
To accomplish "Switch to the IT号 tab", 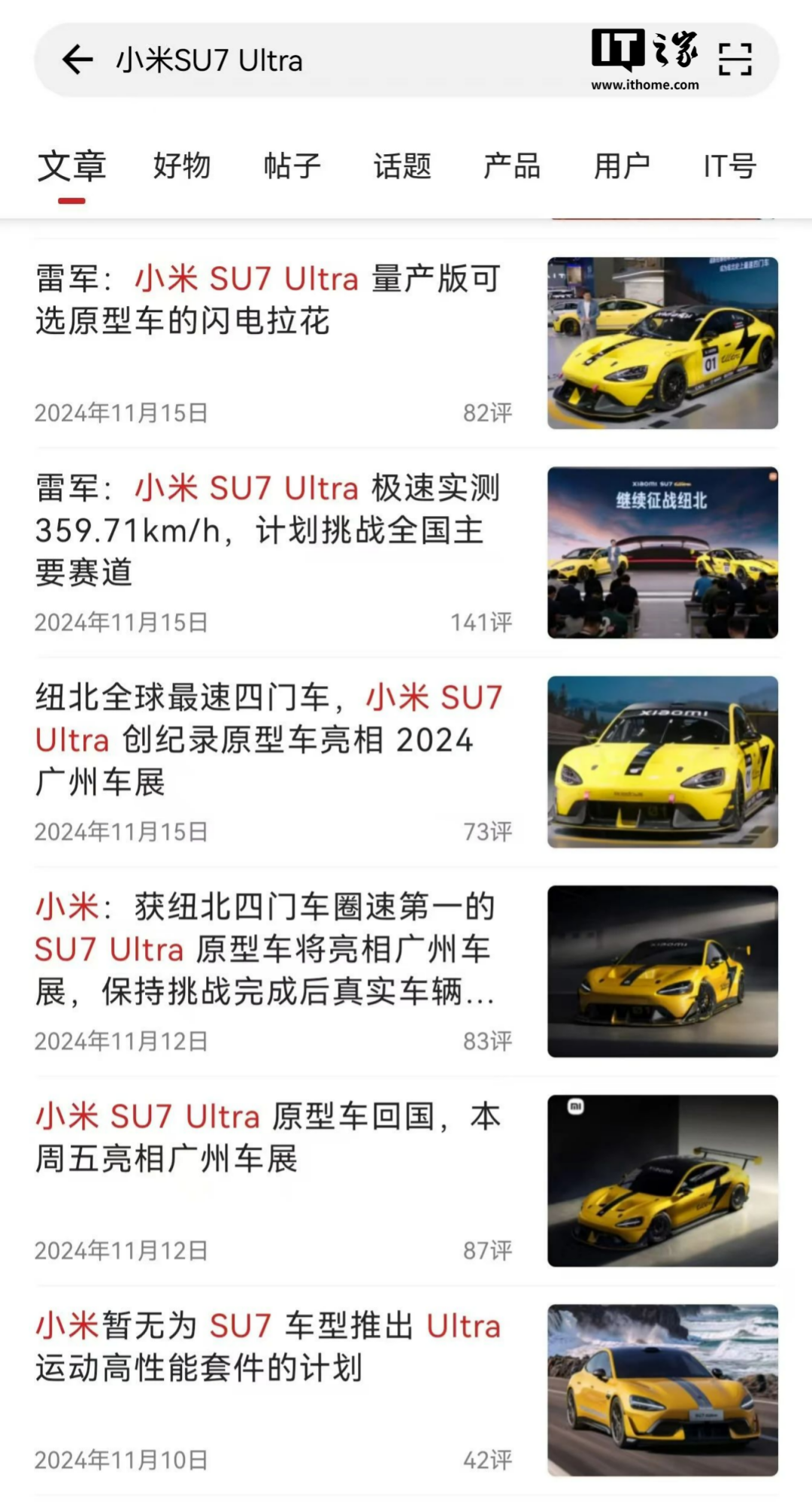I will point(729,166).
